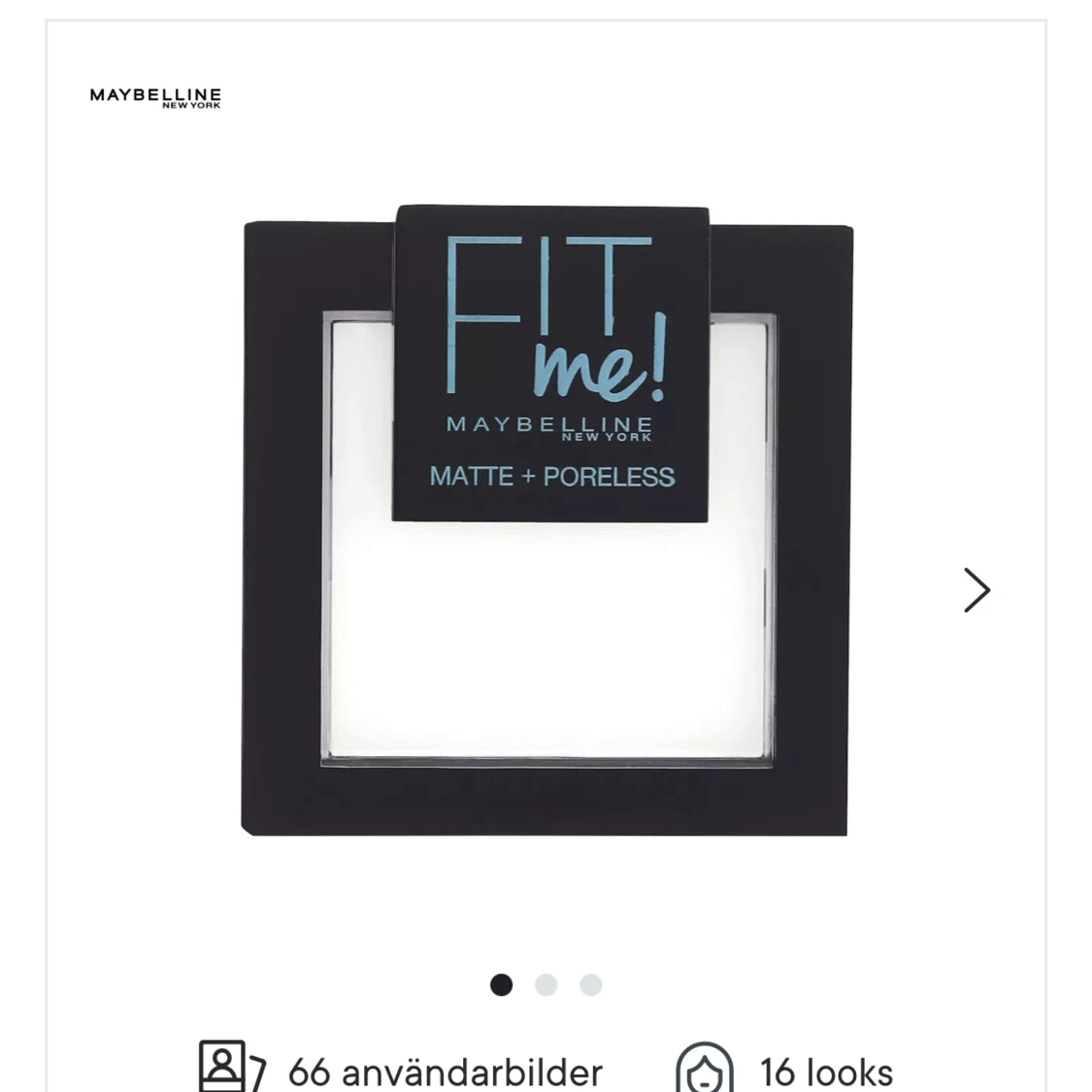Screen dimensions: 1092x1092
Task: Show the next product image
Action: point(976,590)
